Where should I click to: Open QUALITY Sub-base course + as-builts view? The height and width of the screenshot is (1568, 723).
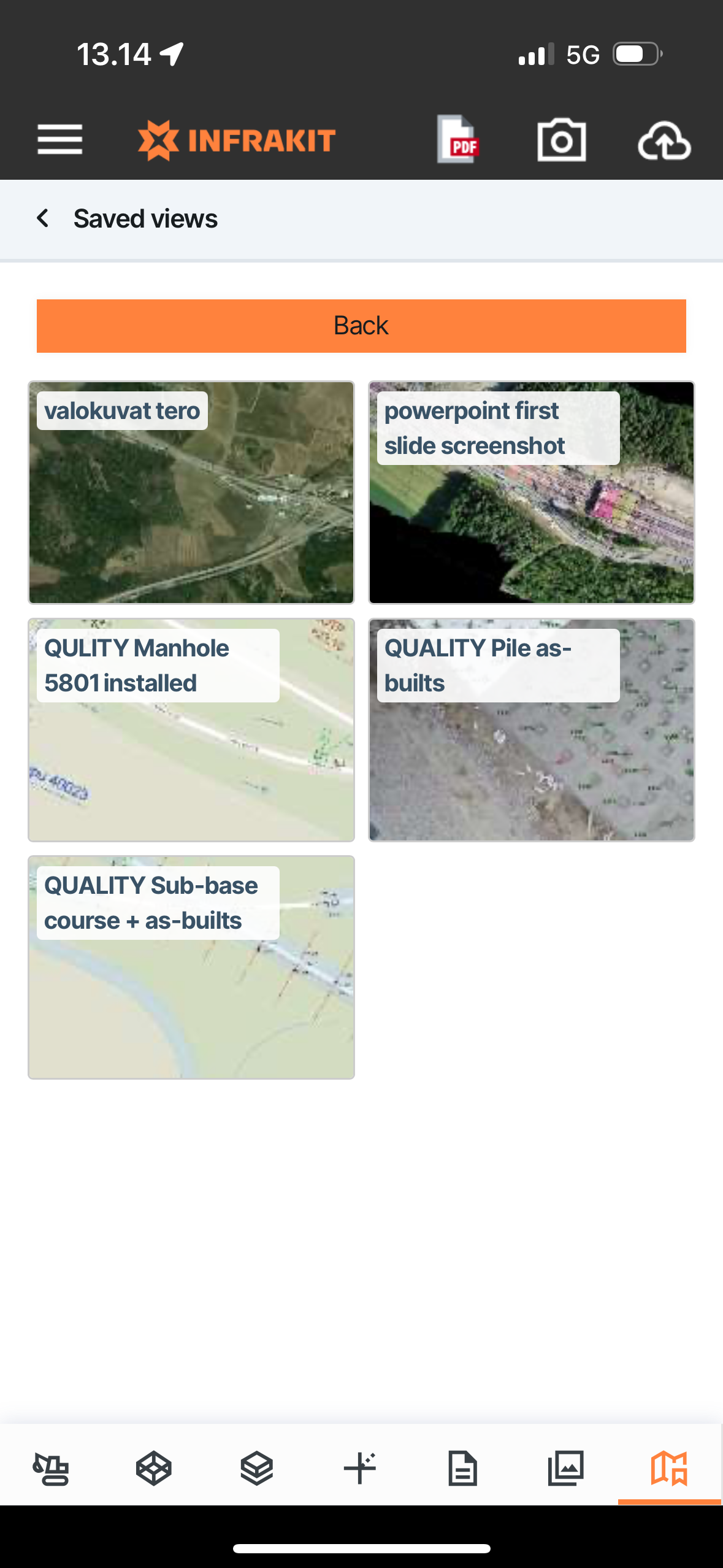coord(191,967)
